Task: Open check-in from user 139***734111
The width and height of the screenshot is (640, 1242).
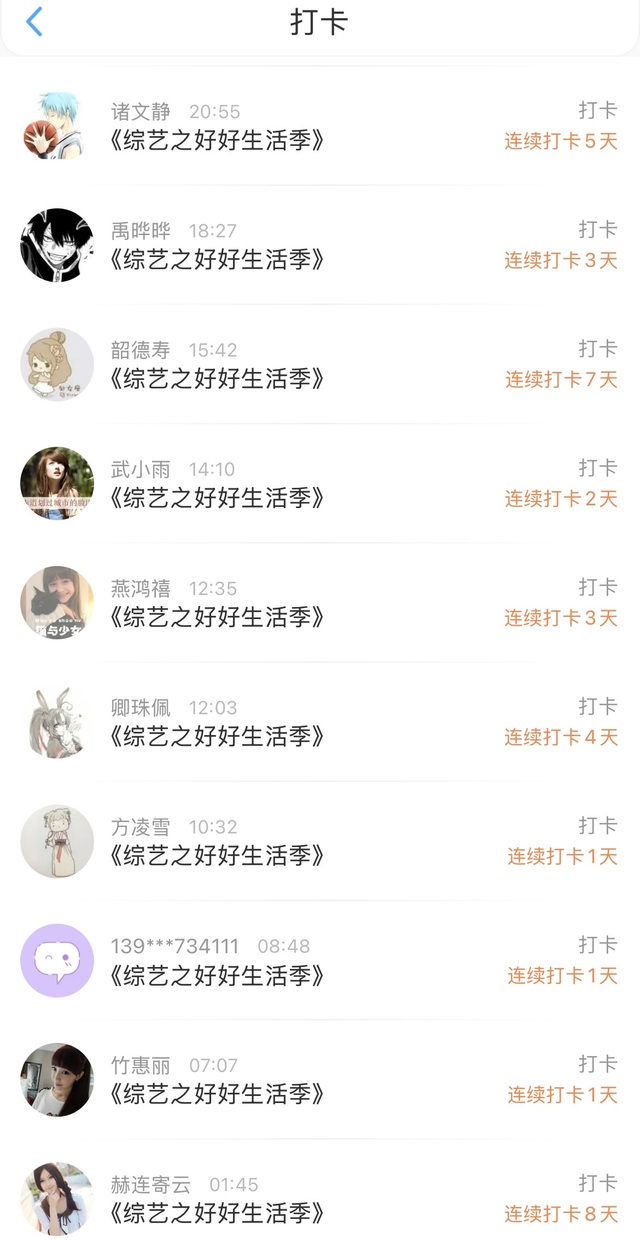Action: (318, 960)
